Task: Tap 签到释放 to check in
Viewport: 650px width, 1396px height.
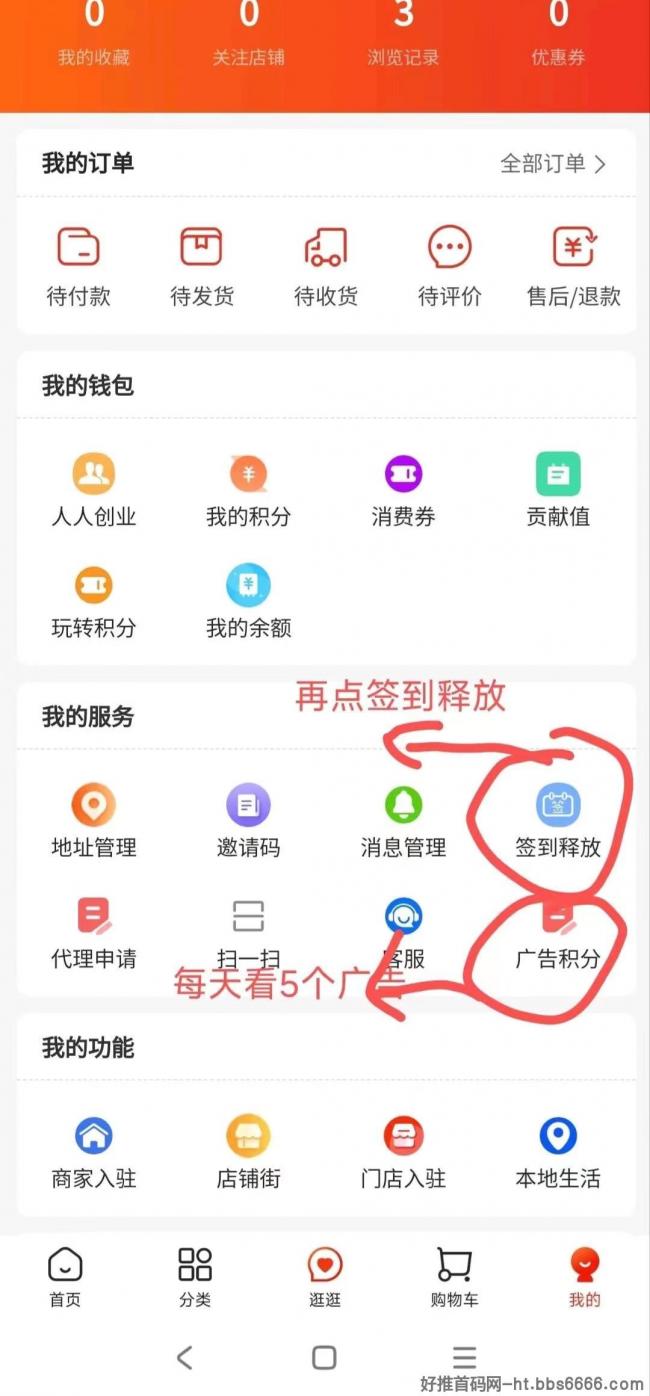Action: point(558,822)
